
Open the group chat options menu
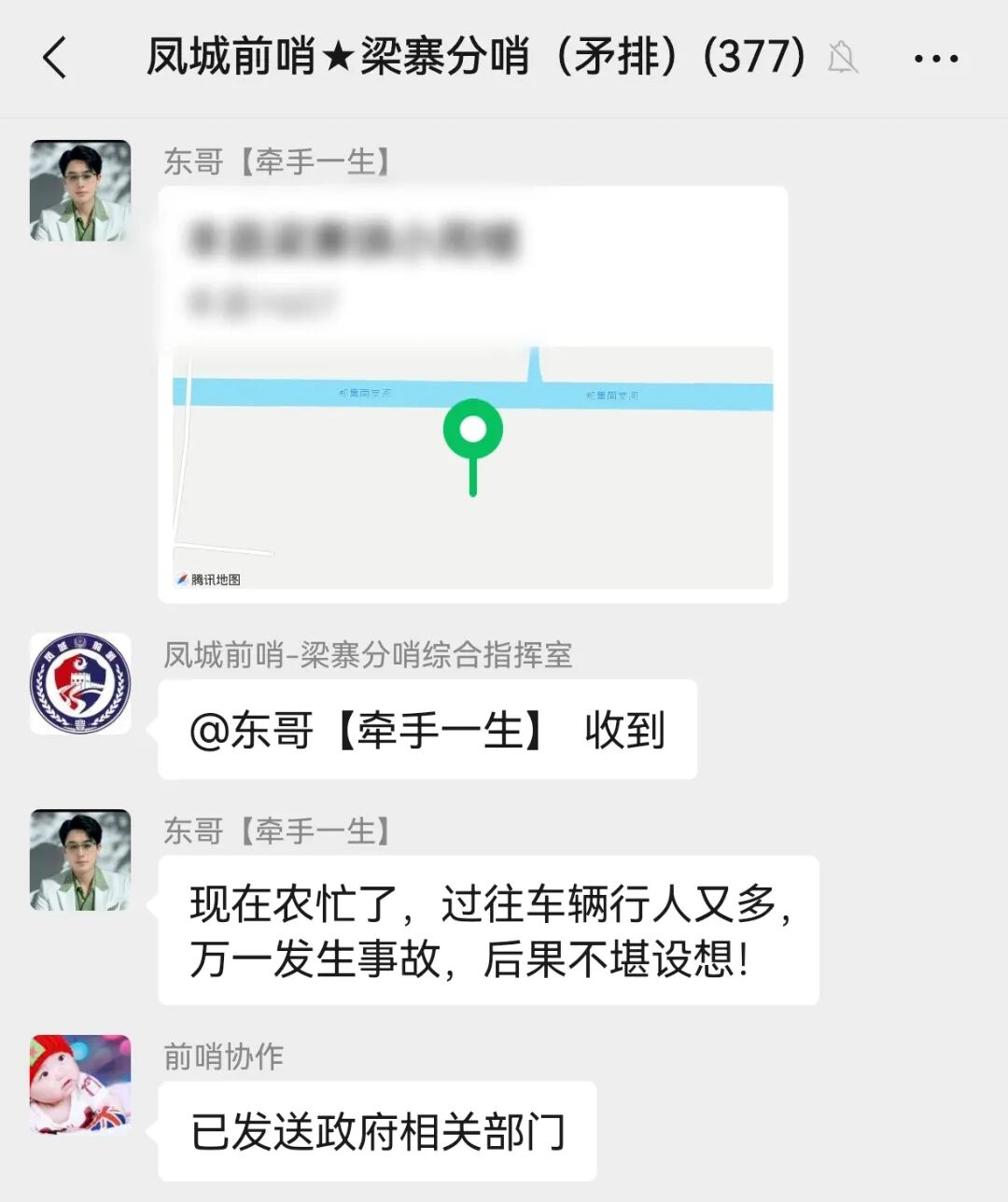(x=935, y=58)
